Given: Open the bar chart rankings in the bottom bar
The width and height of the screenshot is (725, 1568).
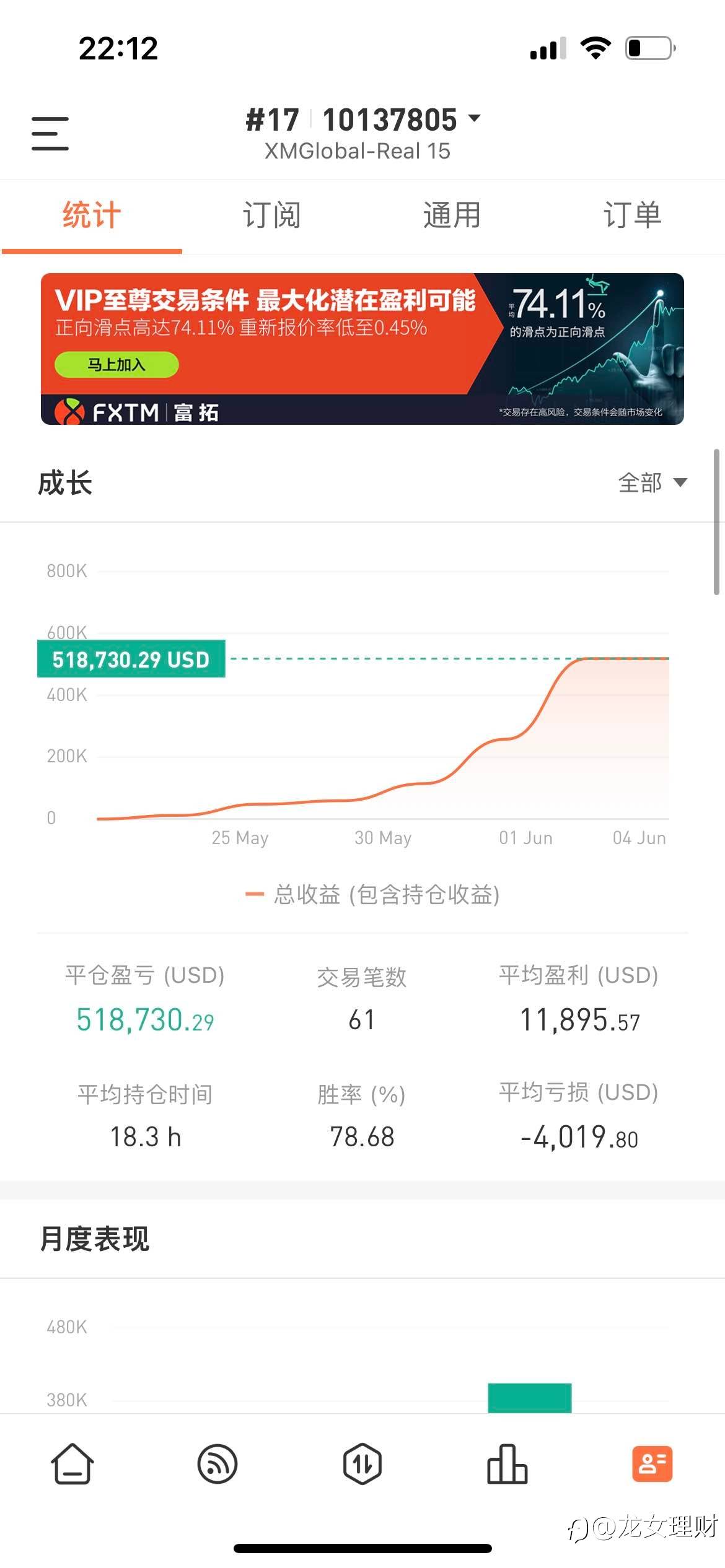Looking at the screenshot, I should pyautogui.click(x=507, y=1465).
